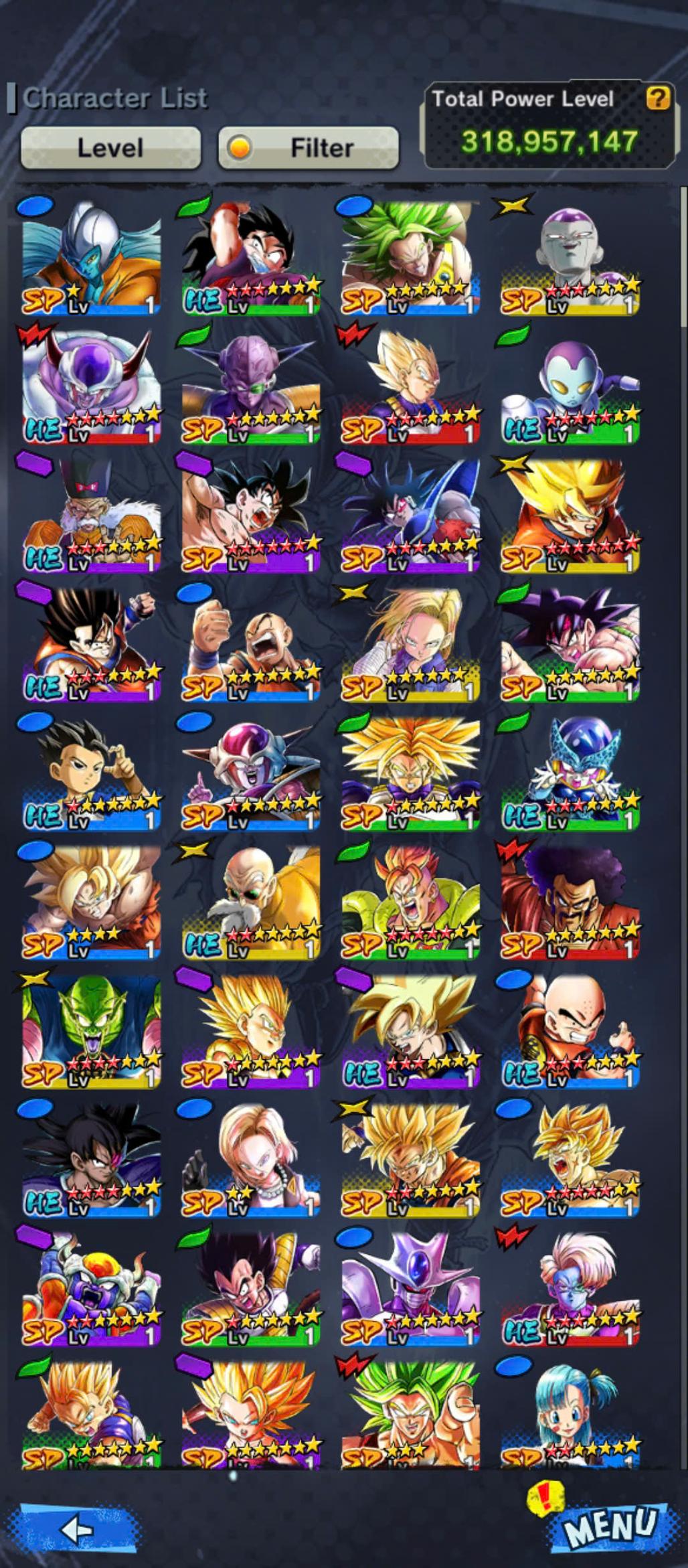Open the Mr. Satan afro character card
The height and width of the screenshot is (1568, 688).
tap(570, 901)
